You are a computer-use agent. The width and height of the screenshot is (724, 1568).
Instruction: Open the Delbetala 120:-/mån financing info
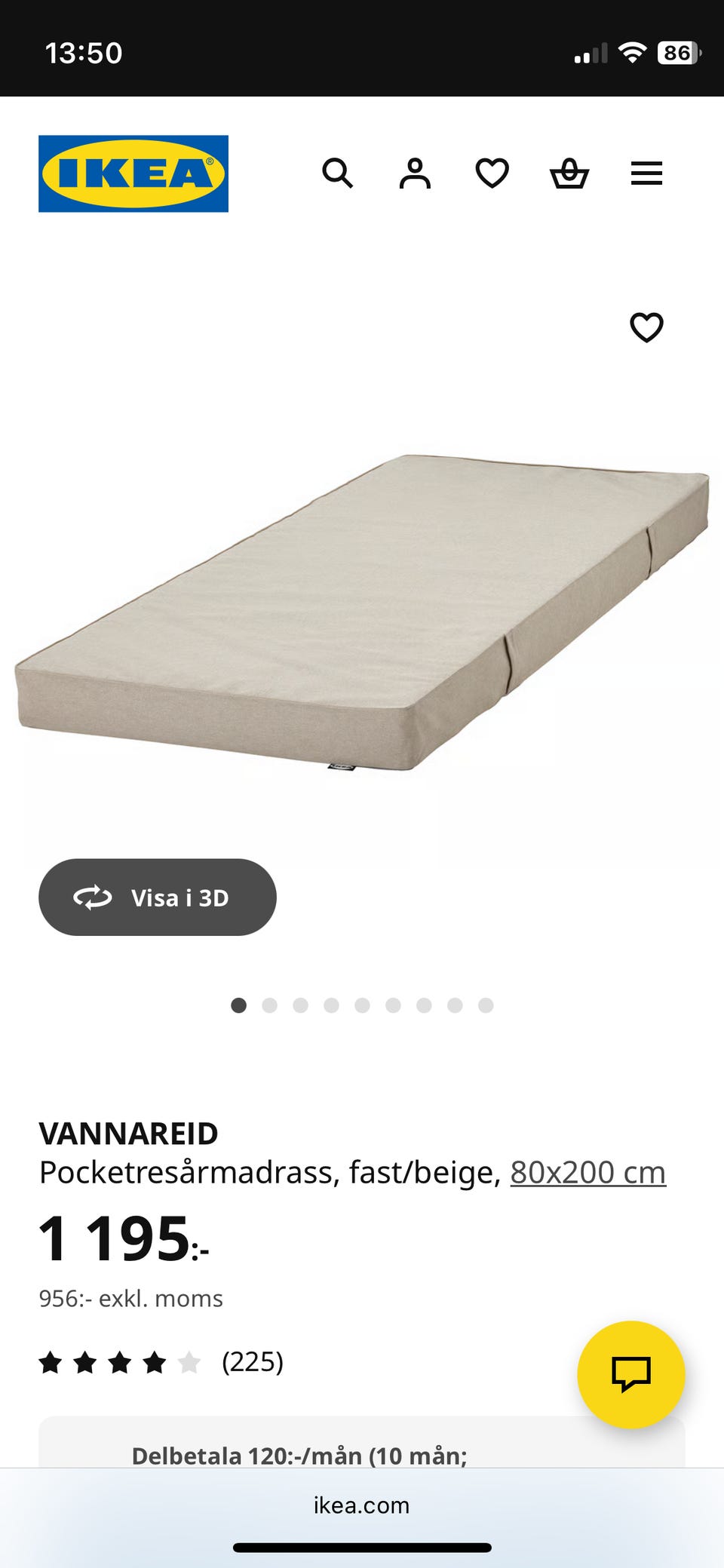click(x=299, y=1455)
